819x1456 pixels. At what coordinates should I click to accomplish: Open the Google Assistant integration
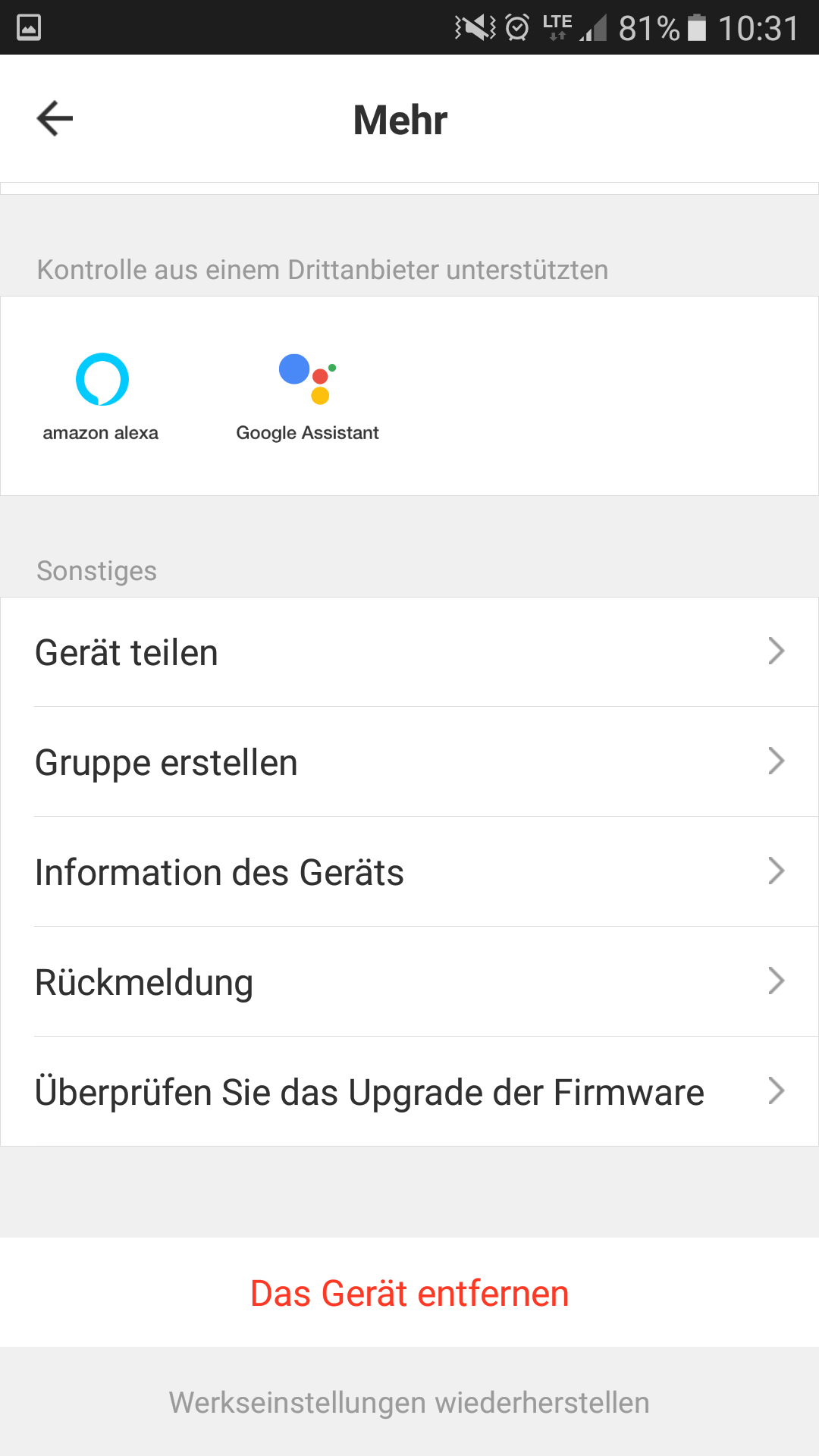tap(307, 396)
